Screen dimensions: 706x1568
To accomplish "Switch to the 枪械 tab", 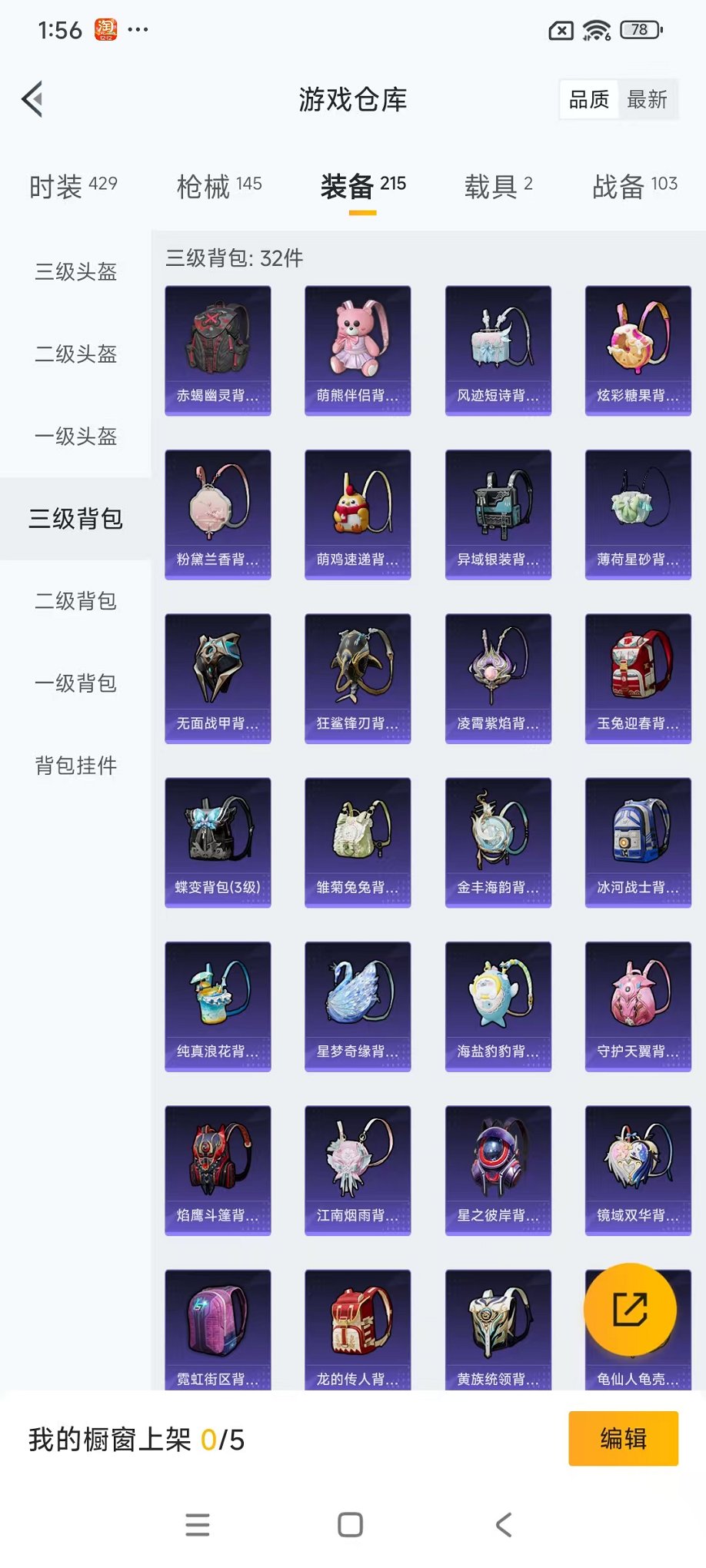I will coord(219,185).
